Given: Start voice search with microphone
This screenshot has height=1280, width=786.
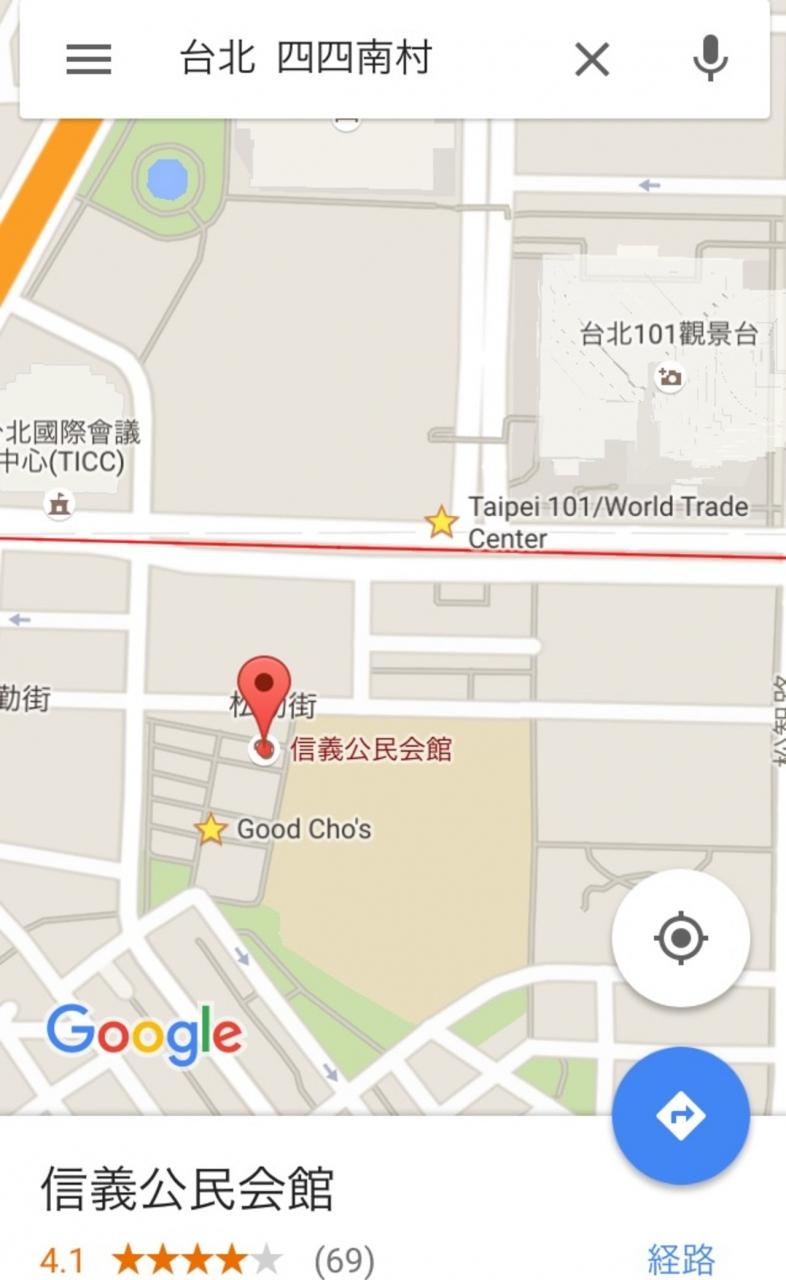Looking at the screenshot, I should click(710, 60).
